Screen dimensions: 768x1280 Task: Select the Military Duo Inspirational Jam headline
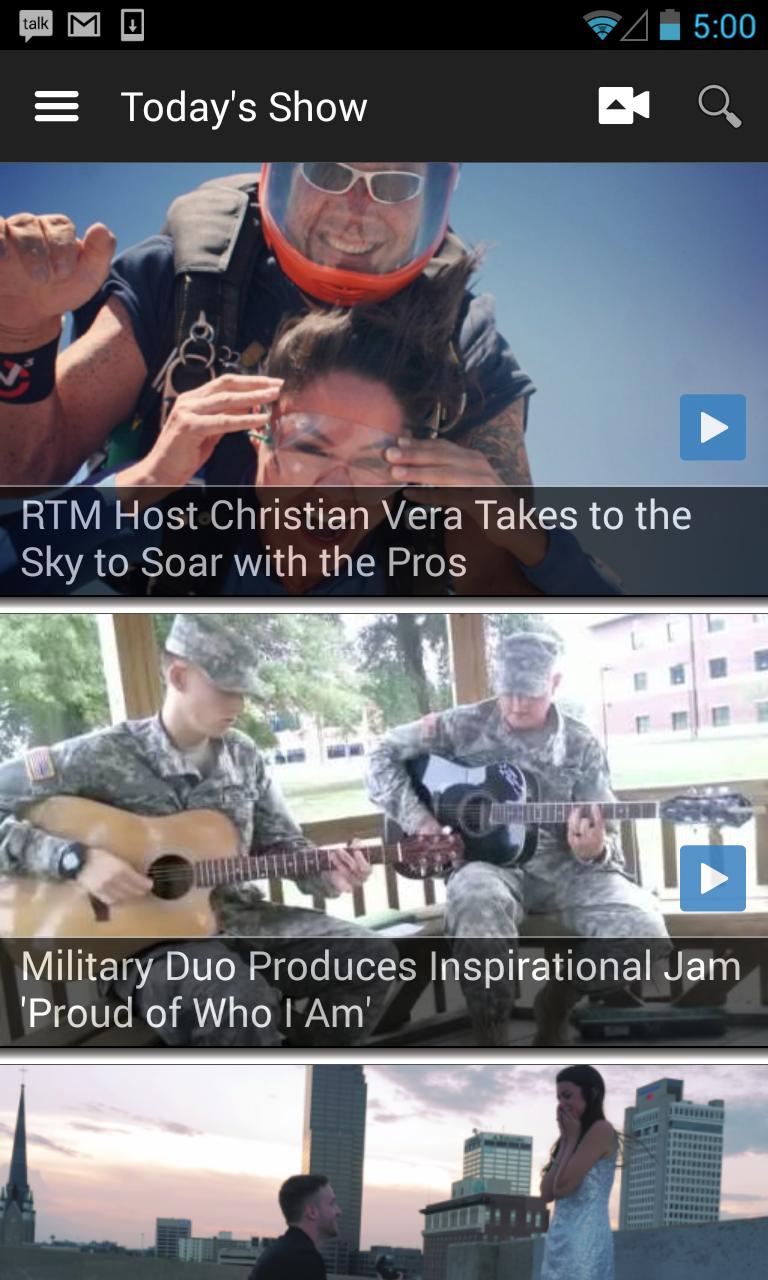pos(380,988)
